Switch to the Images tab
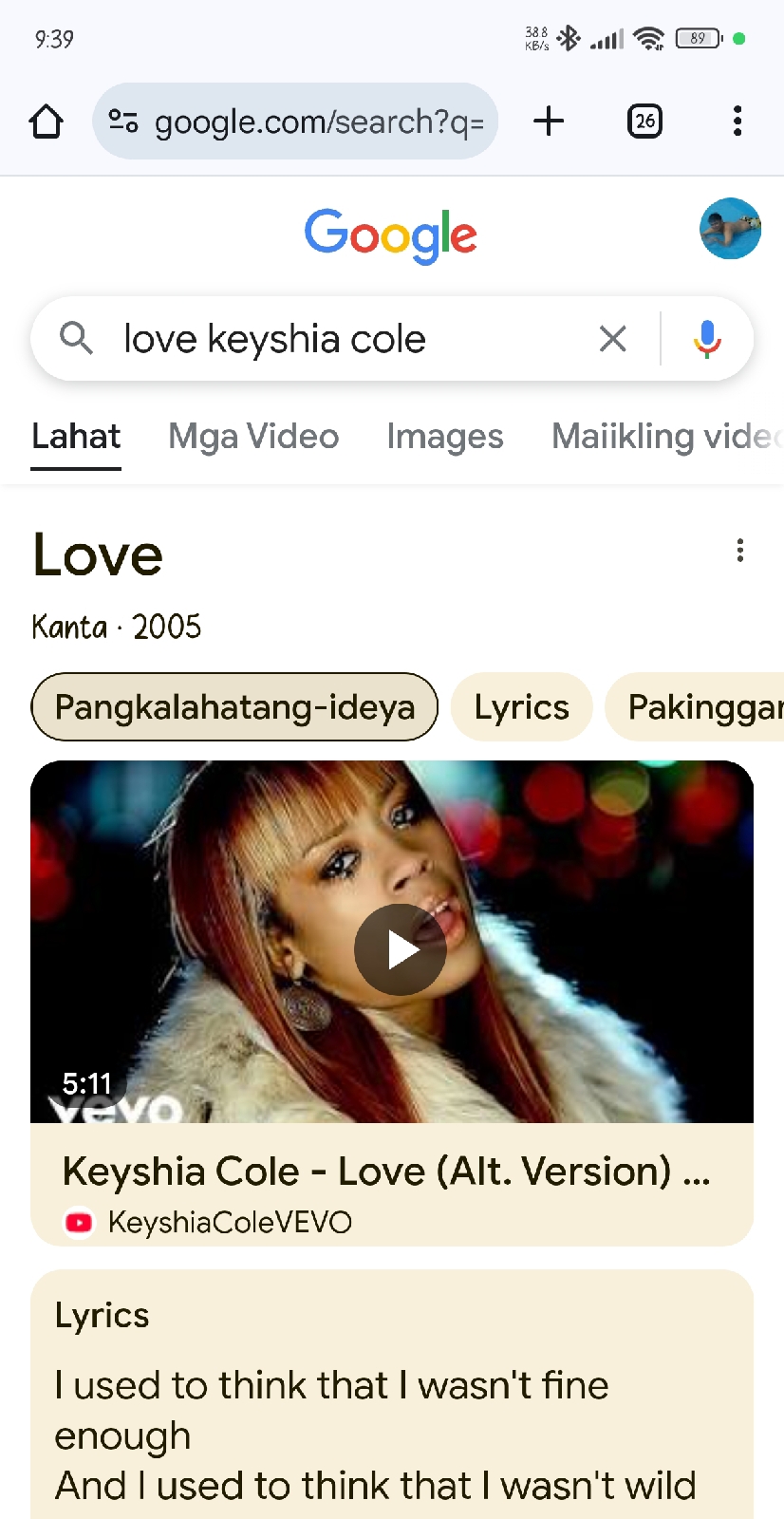This screenshot has height=1519, width=784. [444, 437]
